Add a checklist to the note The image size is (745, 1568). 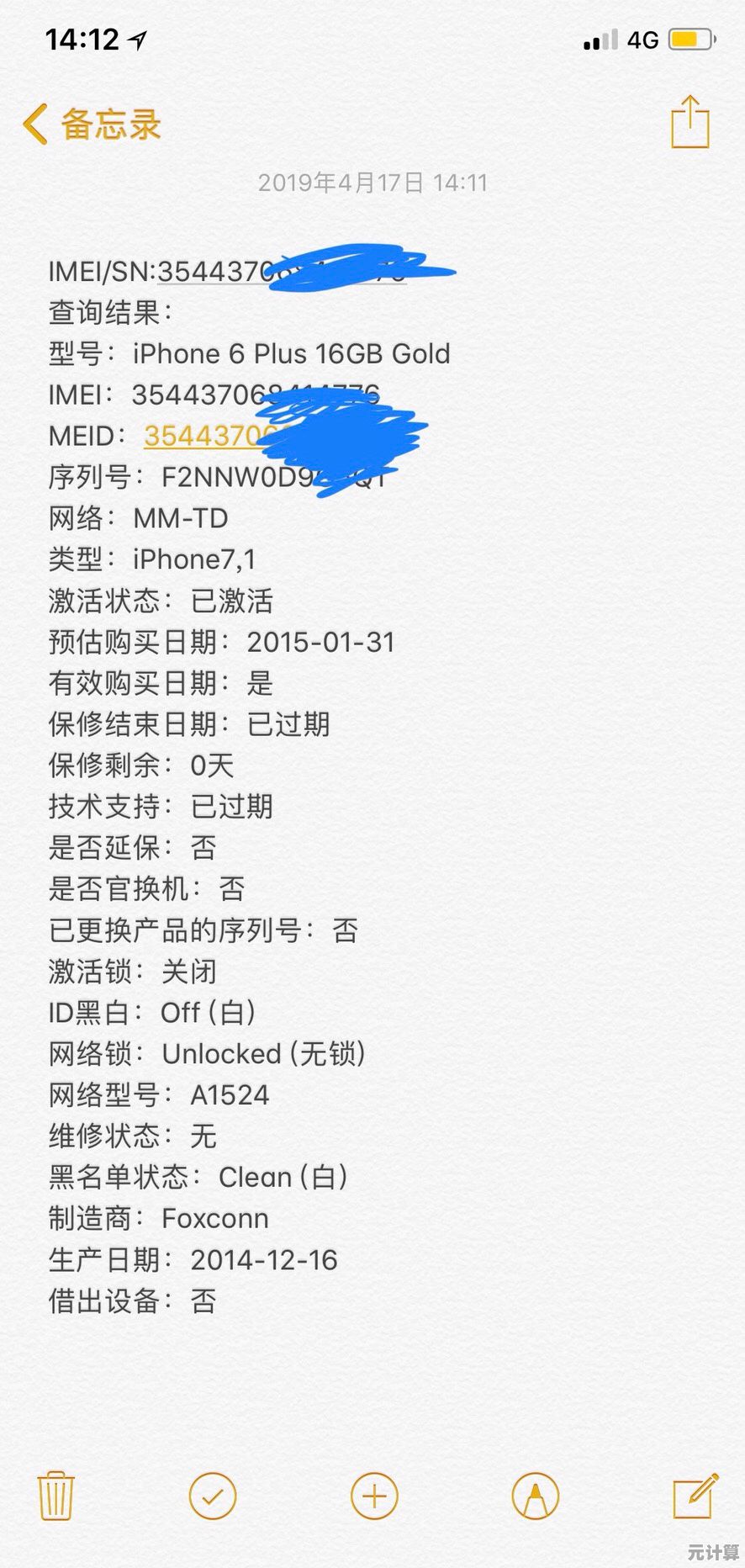pos(213,1496)
